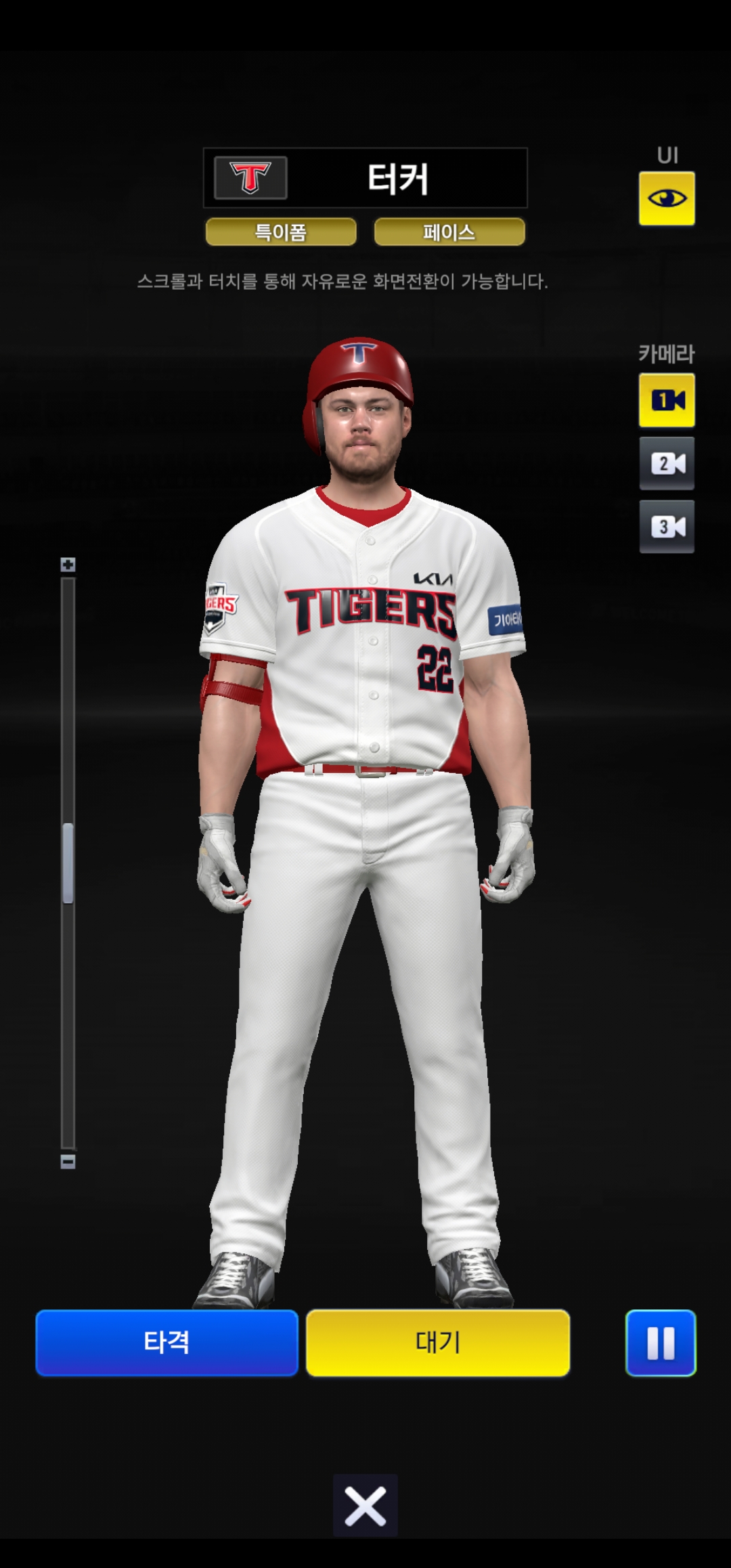Open the 특이폼 button
731x1568 pixels.
pos(281,232)
